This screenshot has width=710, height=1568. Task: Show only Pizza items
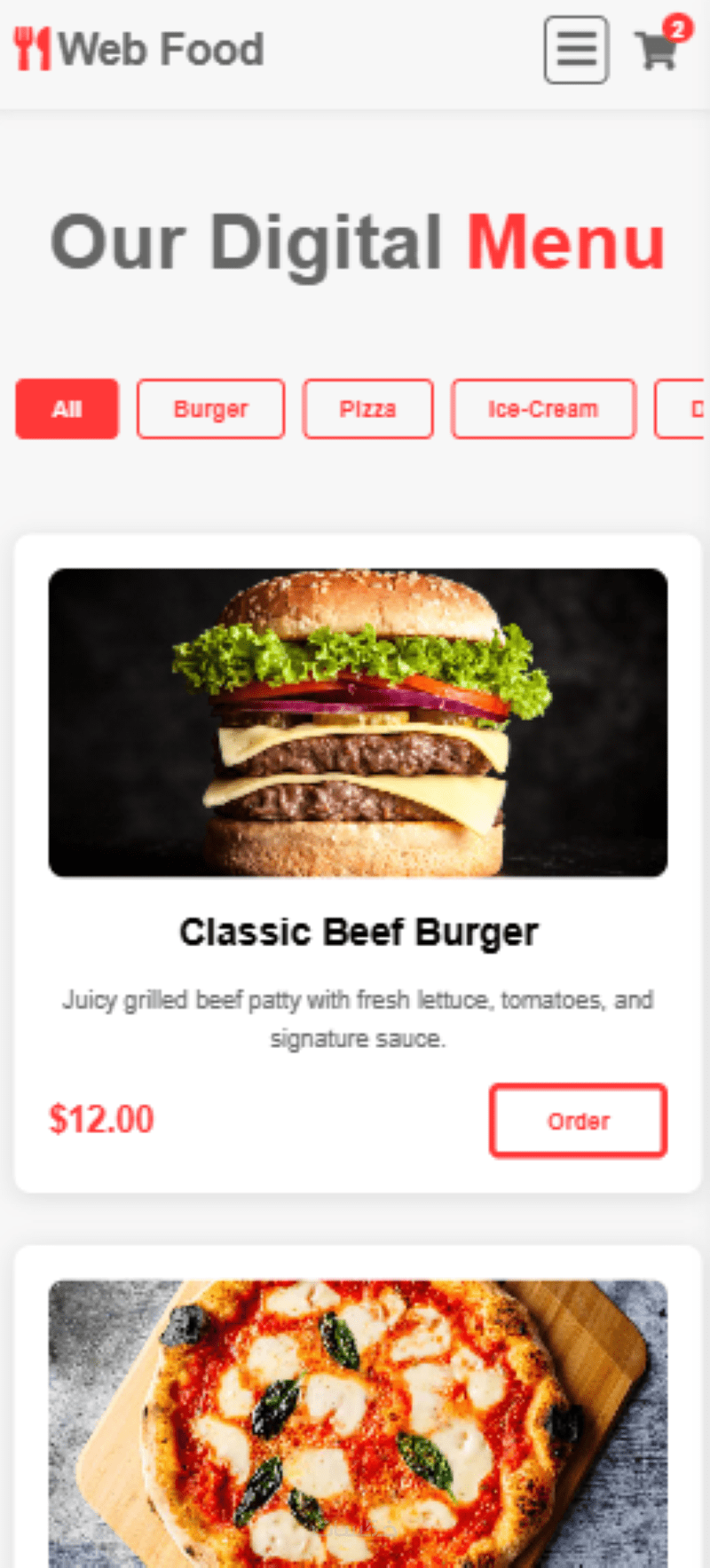367,409
